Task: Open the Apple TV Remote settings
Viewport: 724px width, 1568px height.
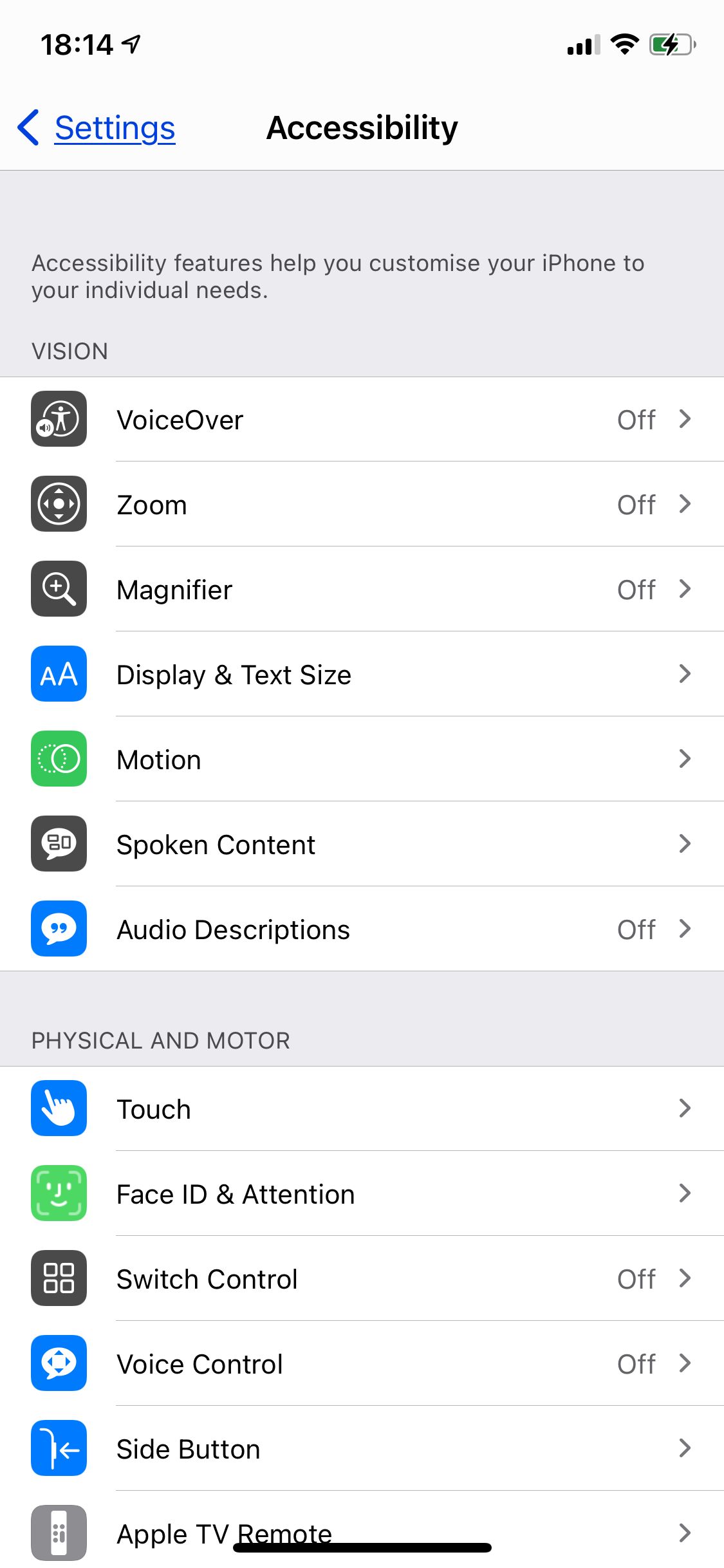Action: coord(360,1532)
